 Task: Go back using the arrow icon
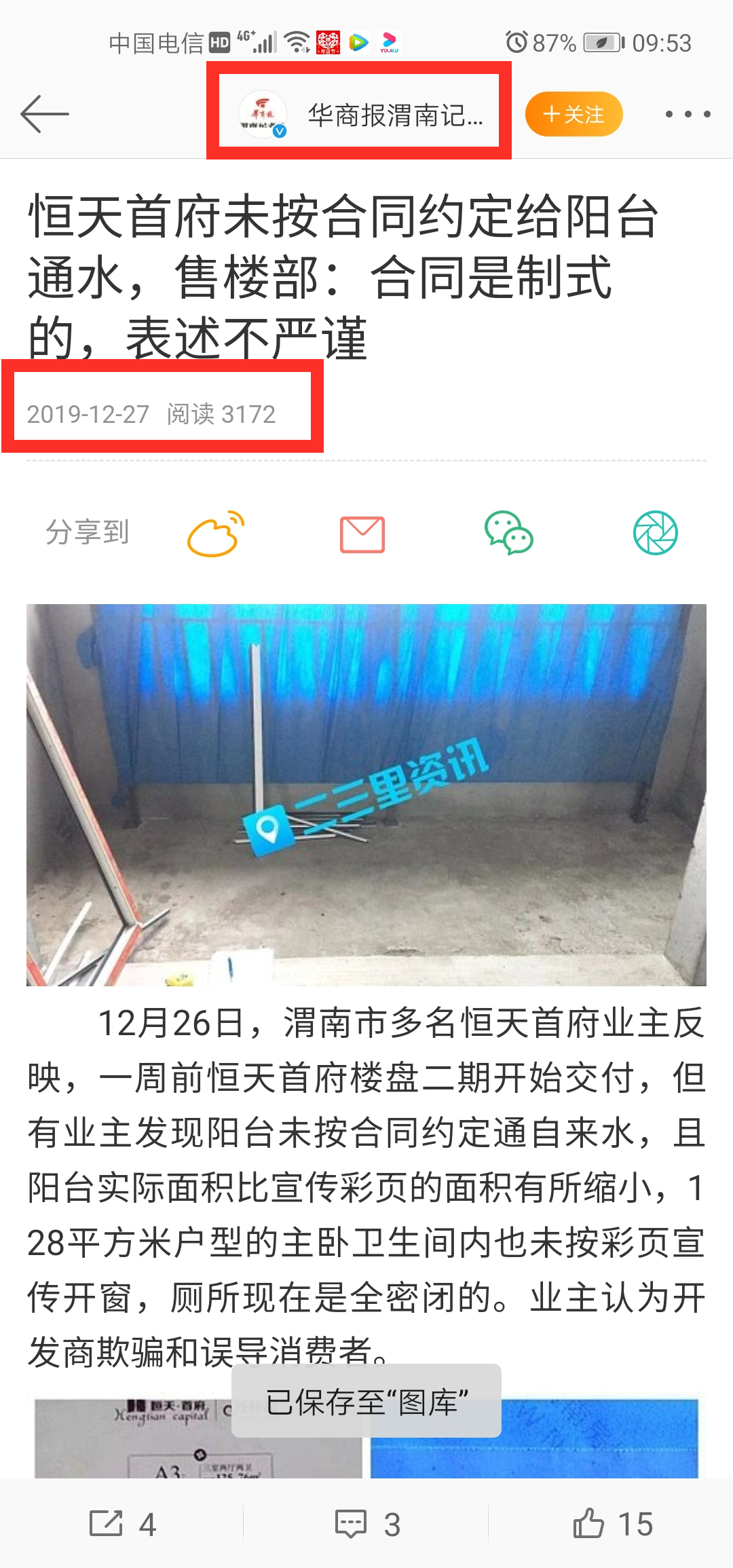click(x=45, y=113)
